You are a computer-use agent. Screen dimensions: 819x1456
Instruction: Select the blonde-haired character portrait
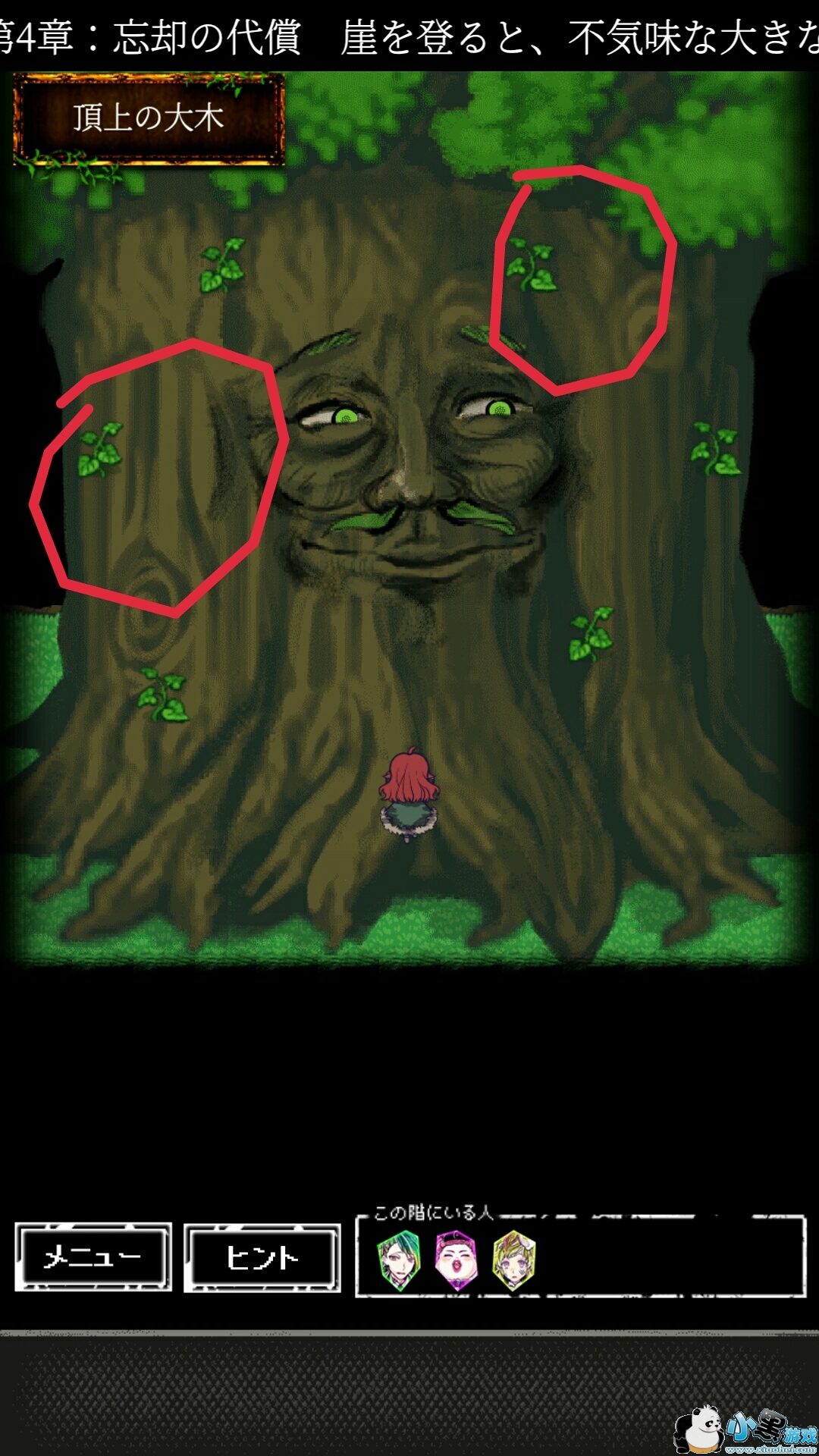pos(514,1260)
